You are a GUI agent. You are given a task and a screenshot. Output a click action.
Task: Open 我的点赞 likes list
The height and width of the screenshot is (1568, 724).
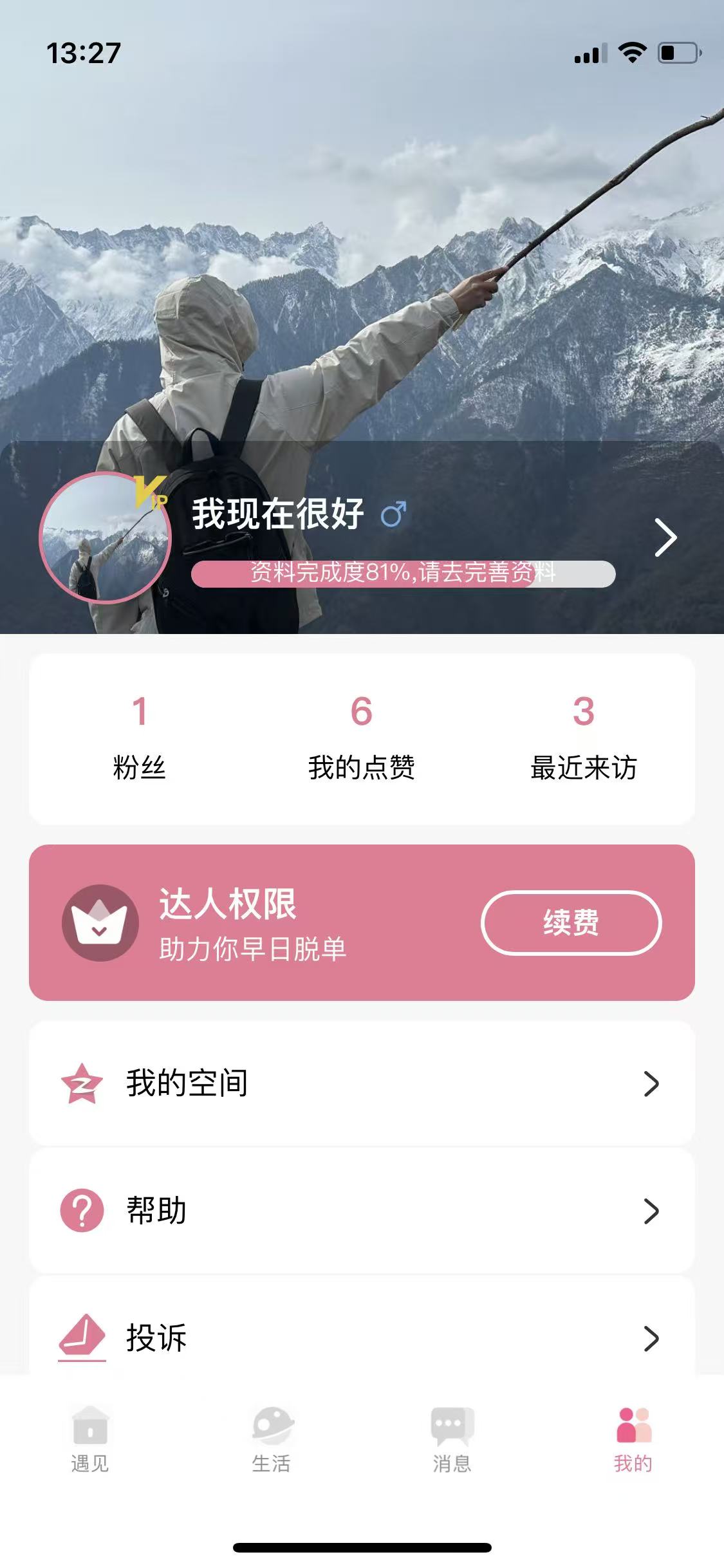click(361, 738)
